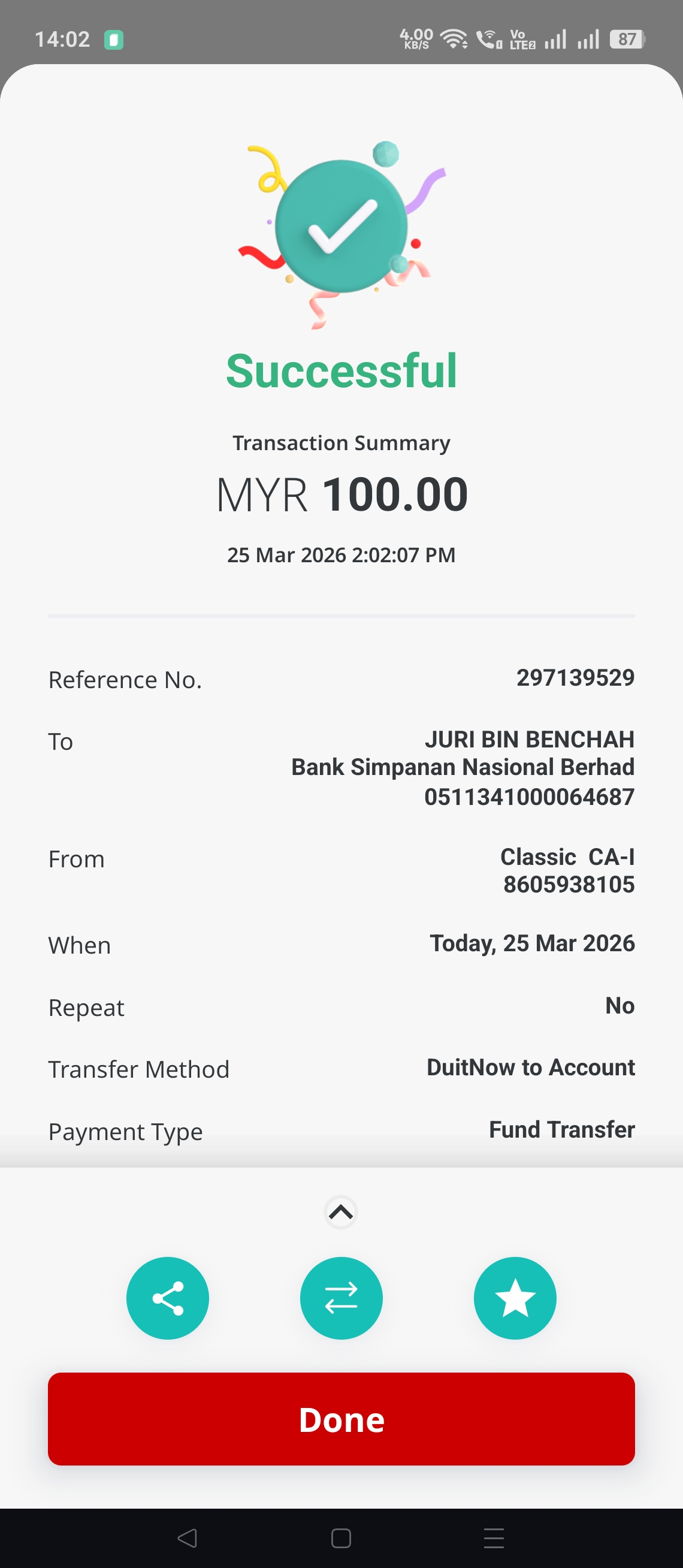Go back using system back button
683x1568 pixels.
(187, 1538)
